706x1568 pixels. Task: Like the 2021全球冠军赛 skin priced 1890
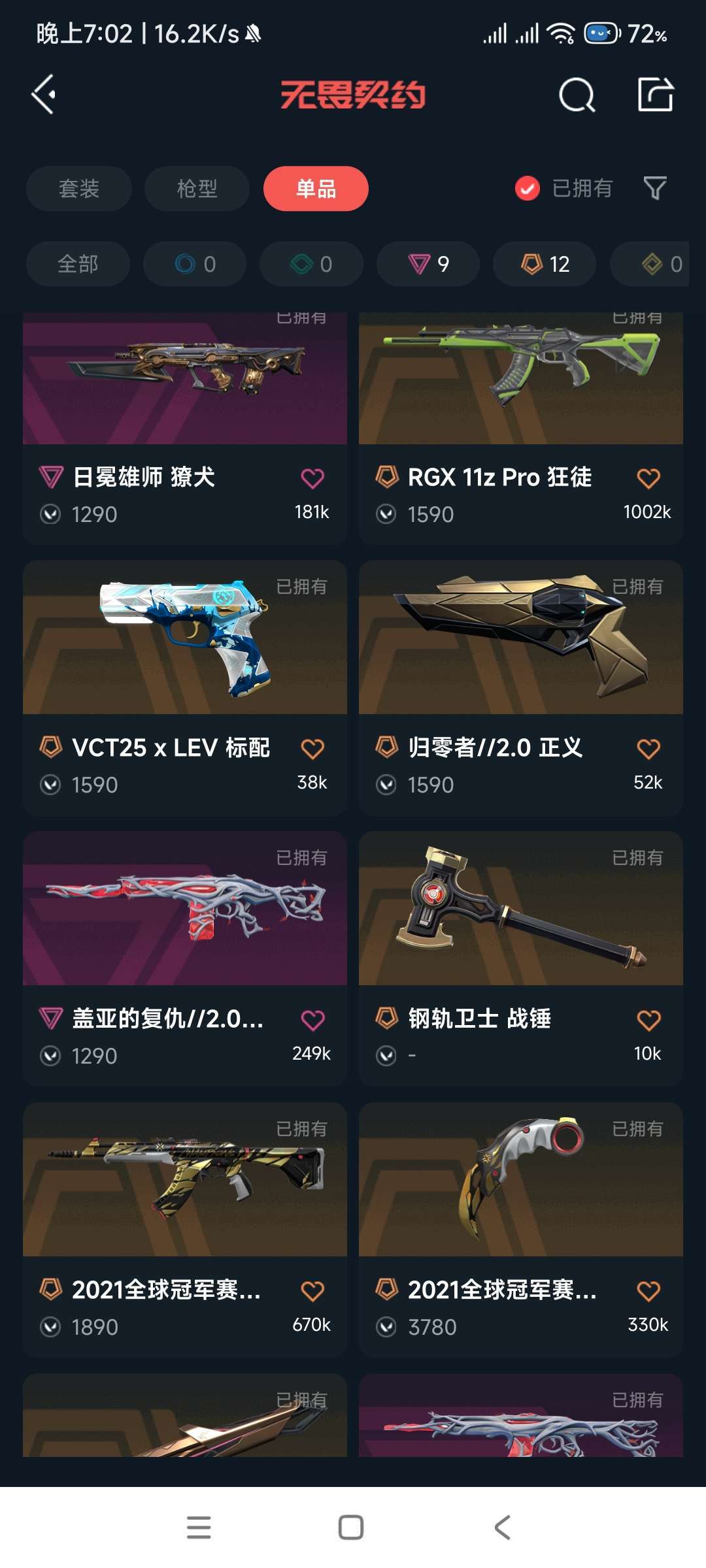click(312, 1291)
